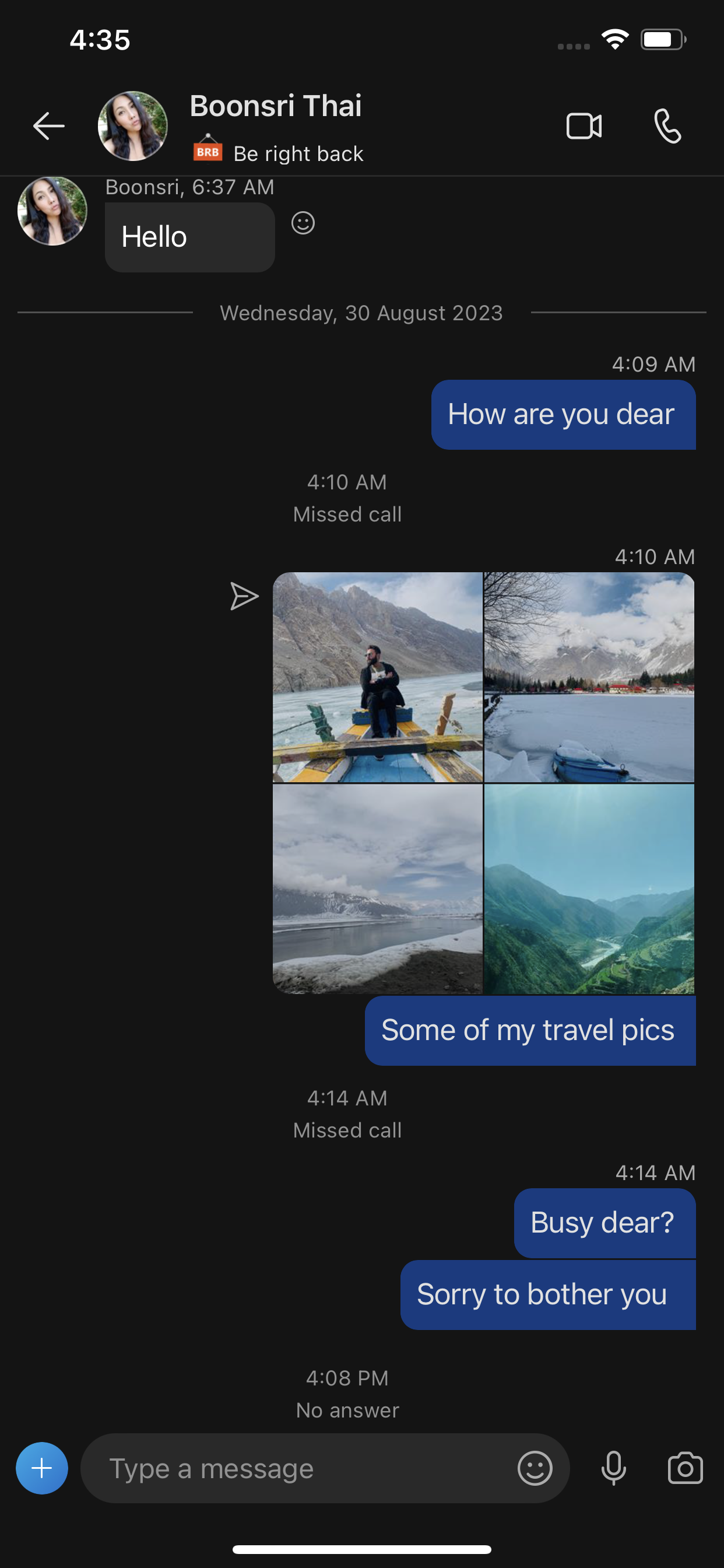Screen dimensions: 724x1568
Task: Open the emoji picker in message box
Action: [x=535, y=1468]
